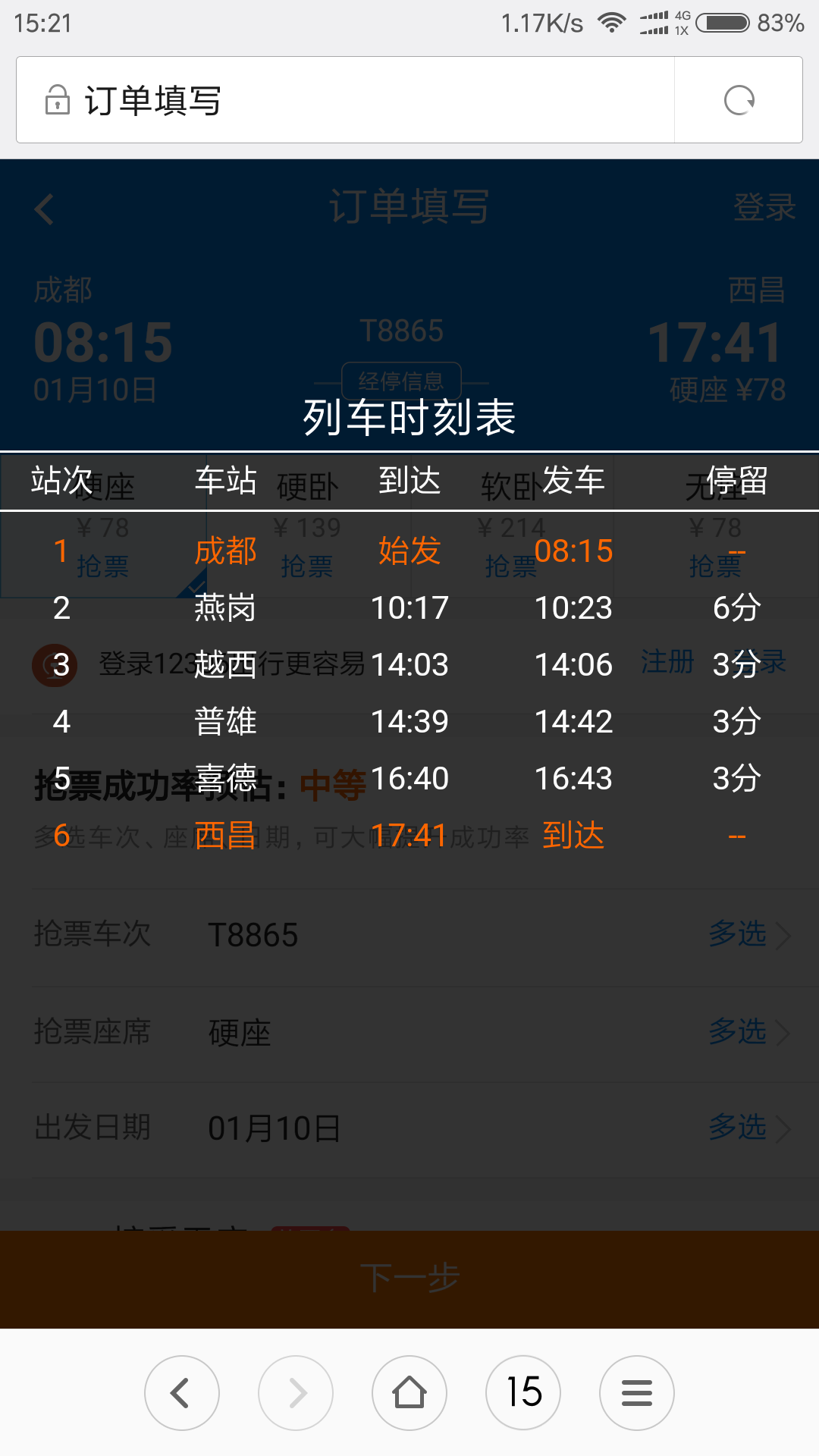This screenshot has width=819, height=1456.
Task: Open the browser hamburger menu
Action: [637, 1393]
